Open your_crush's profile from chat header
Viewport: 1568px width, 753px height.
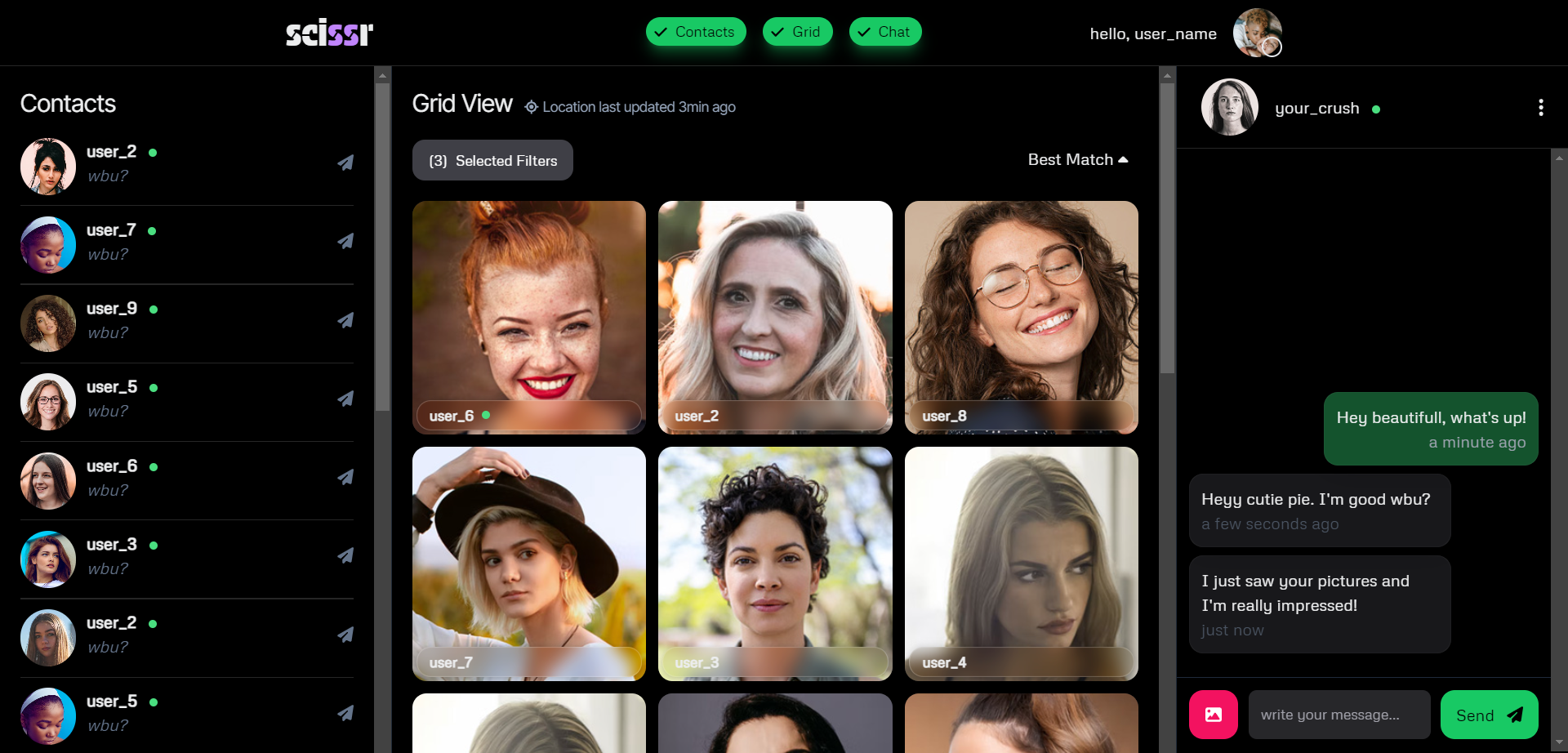pos(1229,108)
